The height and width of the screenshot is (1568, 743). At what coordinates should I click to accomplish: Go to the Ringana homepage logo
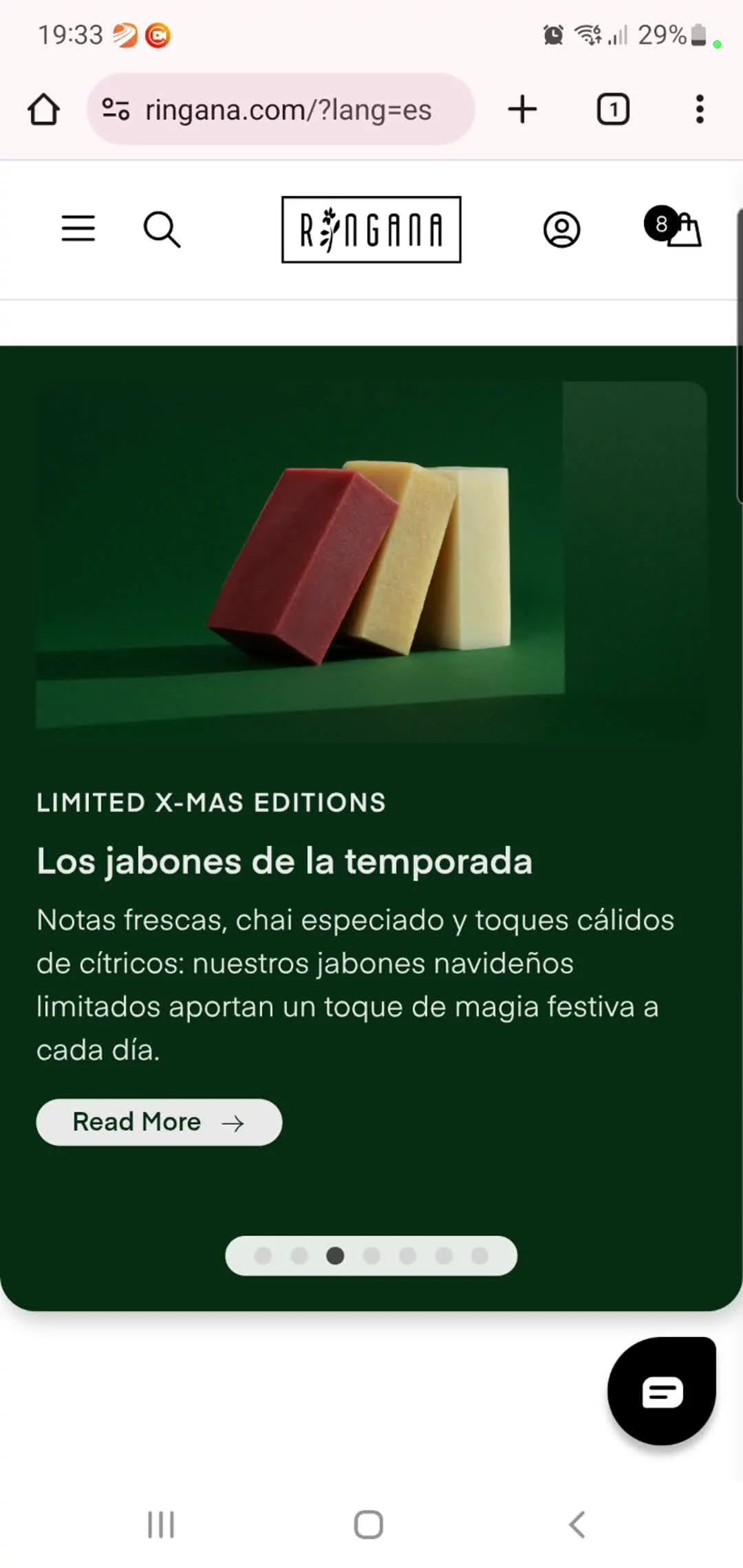(x=371, y=230)
